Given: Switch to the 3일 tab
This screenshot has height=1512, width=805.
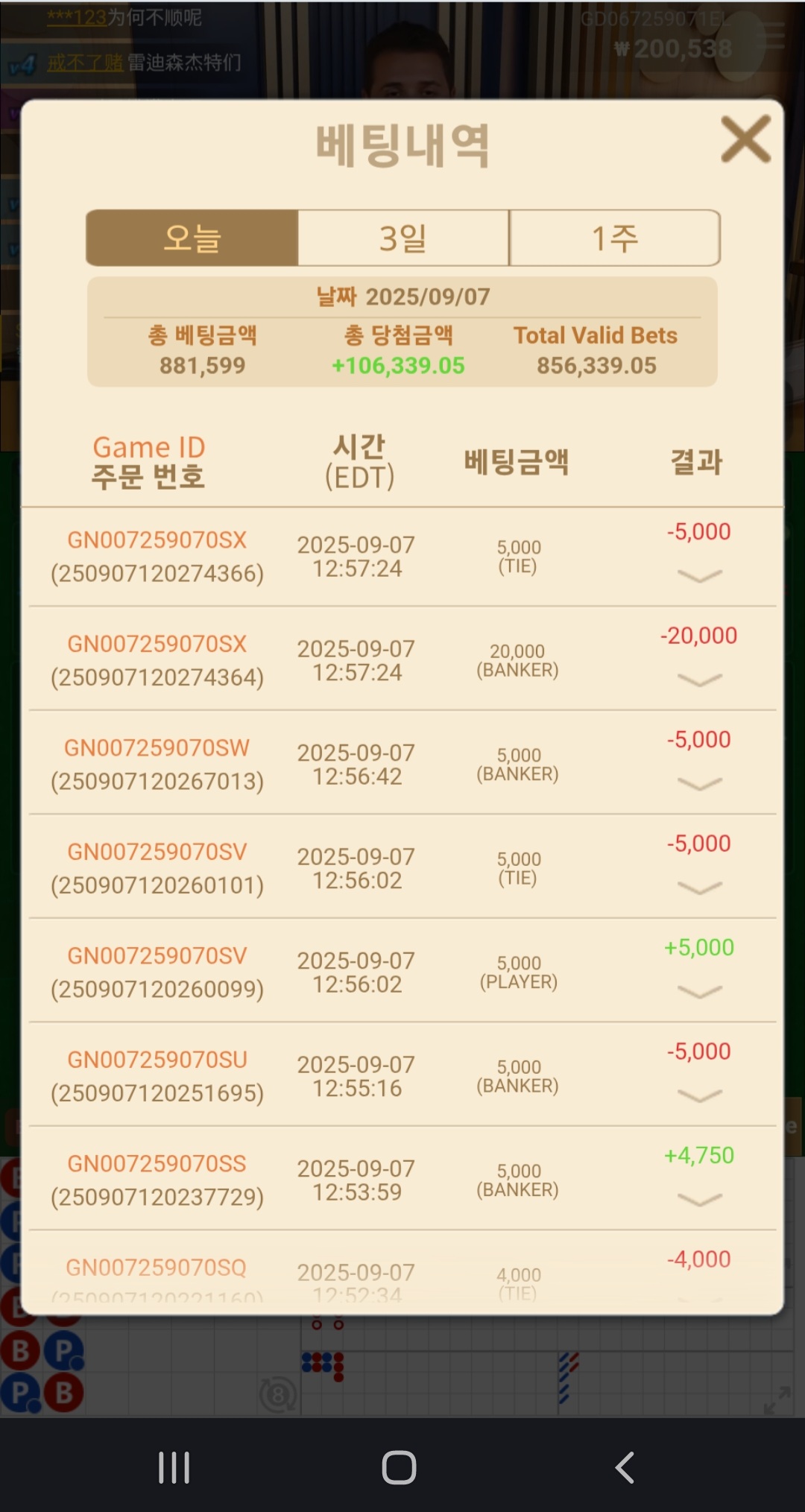Looking at the screenshot, I should click(403, 238).
